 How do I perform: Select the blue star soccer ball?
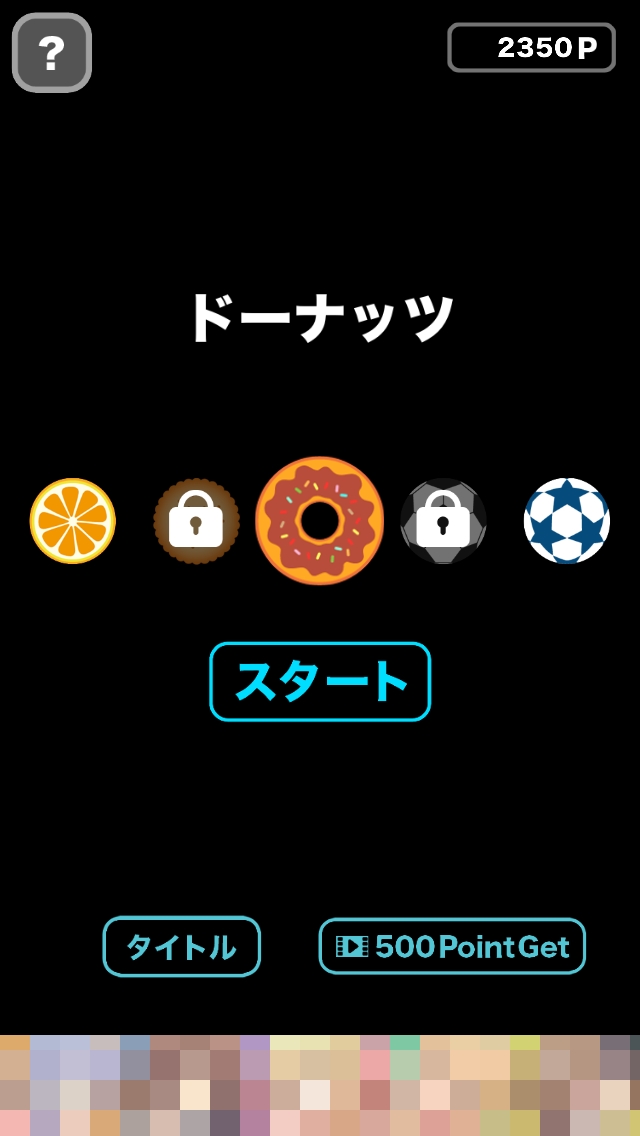pos(567,521)
